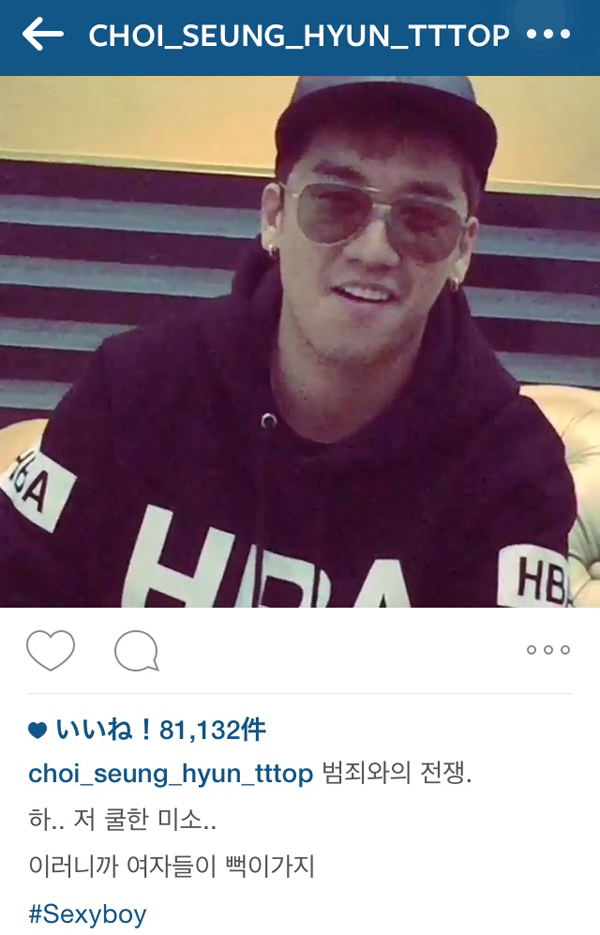Like this post with the heart icon
The width and height of the screenshot is (600, 935).
point(50,651)
